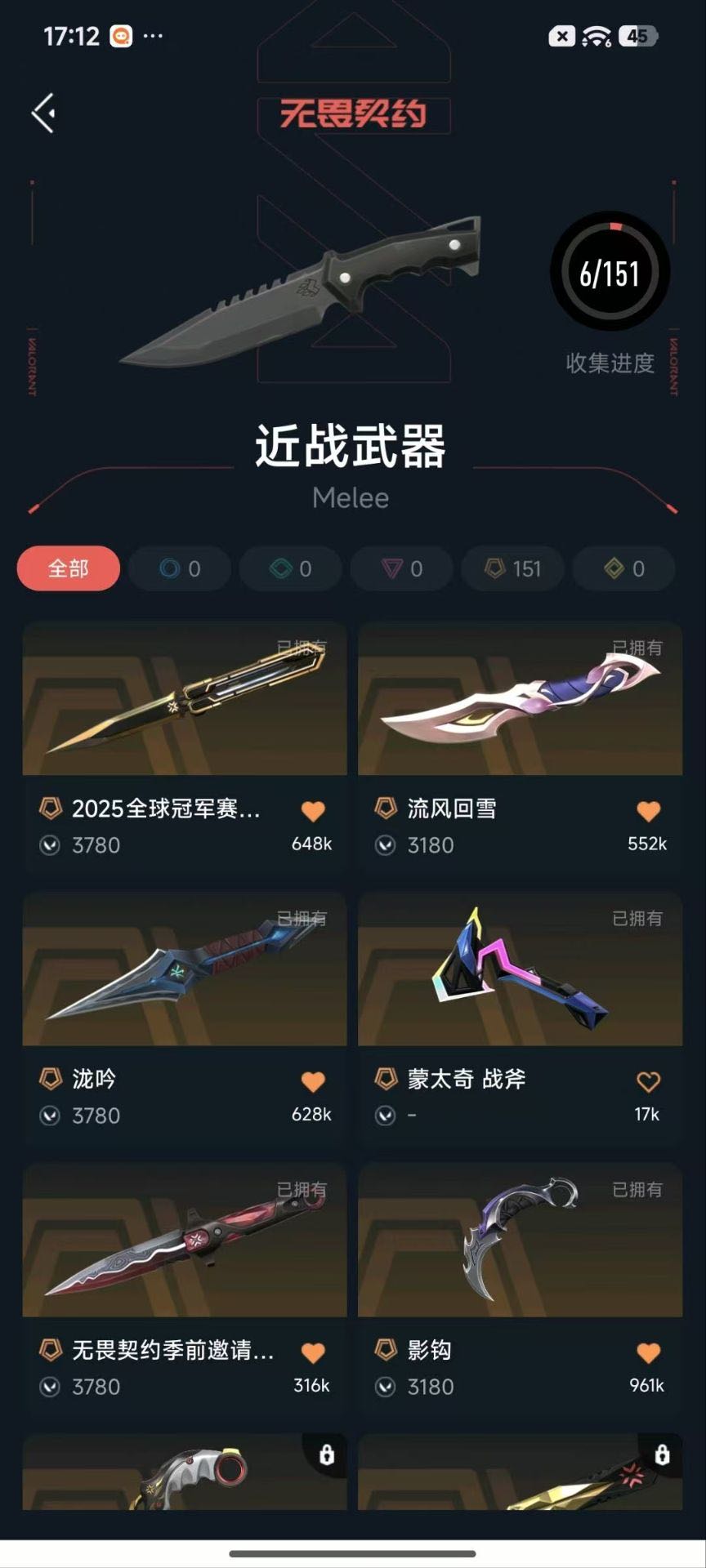
Task: Like the 蒙太奇 战斧 skin
Action: click(x=648, y=1081)
